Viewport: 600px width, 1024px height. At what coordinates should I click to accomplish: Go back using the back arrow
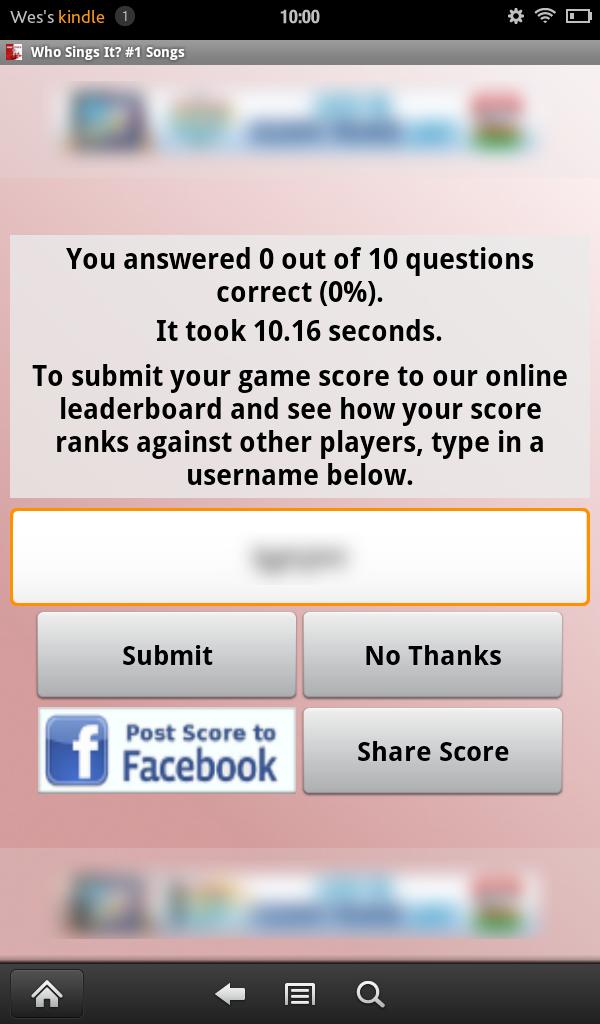(x=231, y=993)
